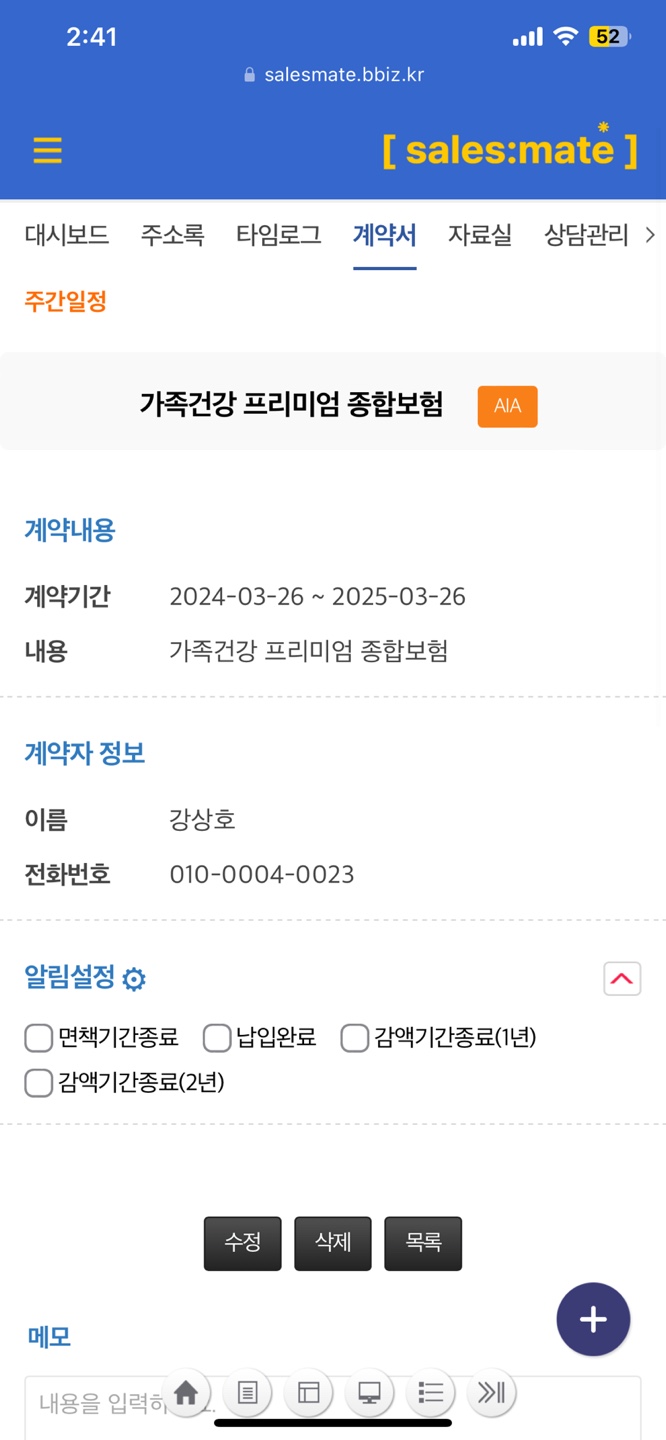
Task: Return to the list via 목록
Action: pos(423,1243)
